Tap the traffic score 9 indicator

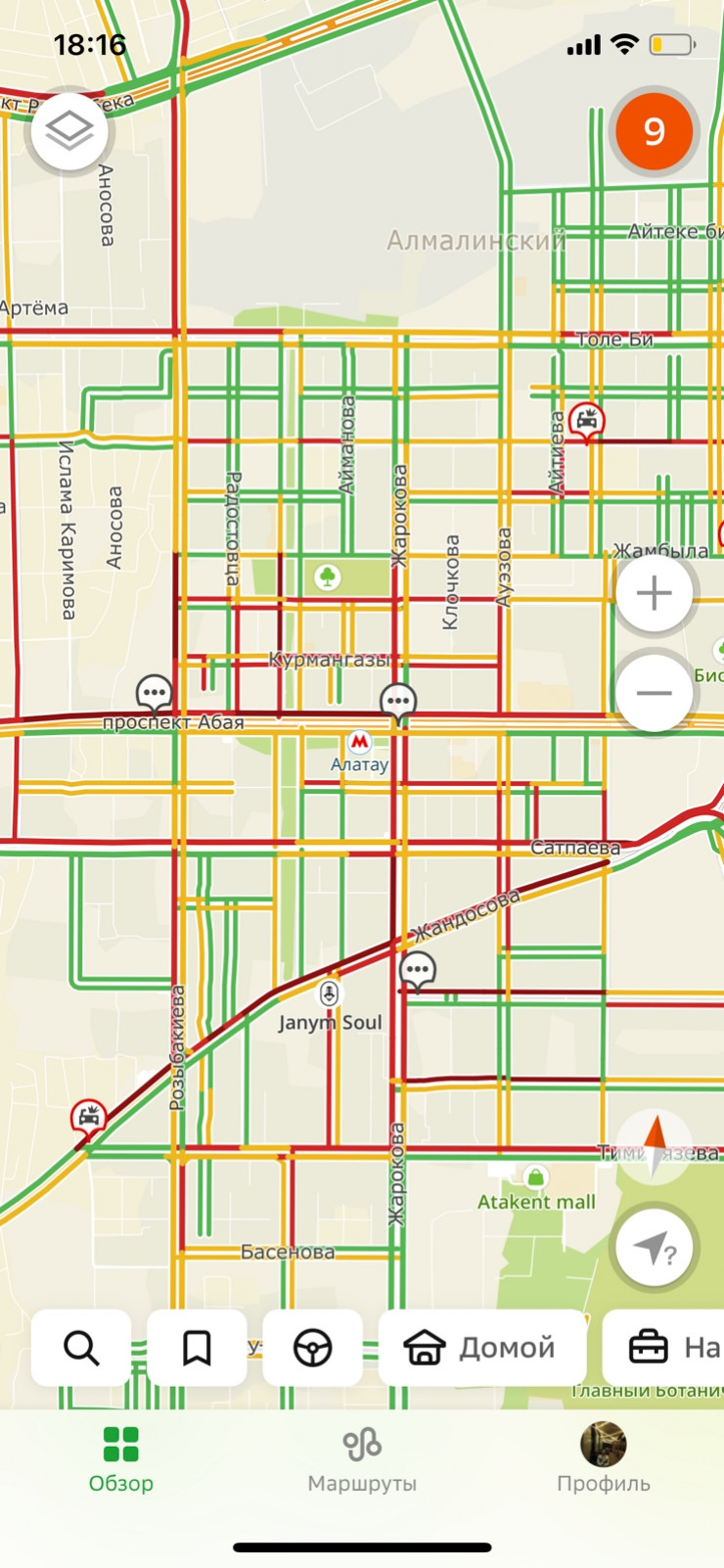654,131
